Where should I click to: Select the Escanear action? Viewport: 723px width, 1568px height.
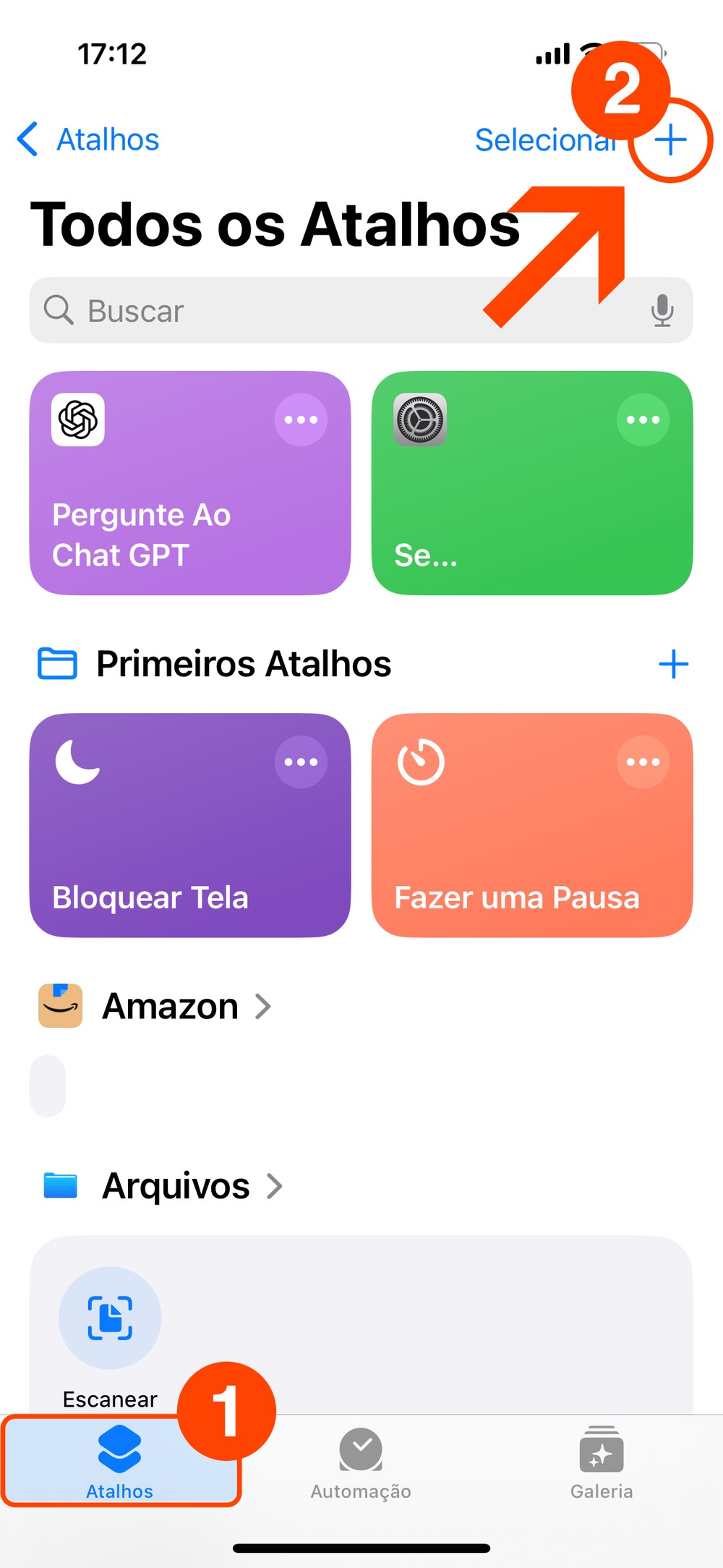(x=110, y=1318)
